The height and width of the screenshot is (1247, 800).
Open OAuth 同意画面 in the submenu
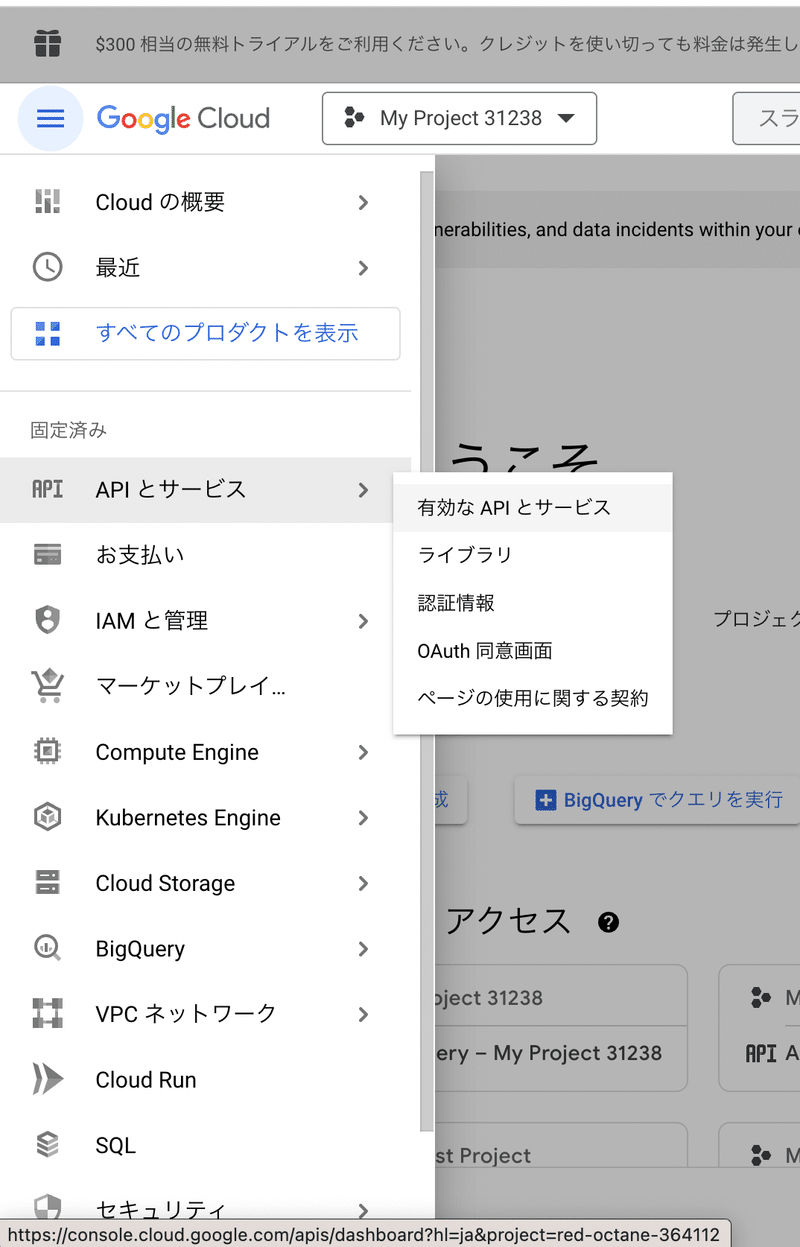coord(485,651)
